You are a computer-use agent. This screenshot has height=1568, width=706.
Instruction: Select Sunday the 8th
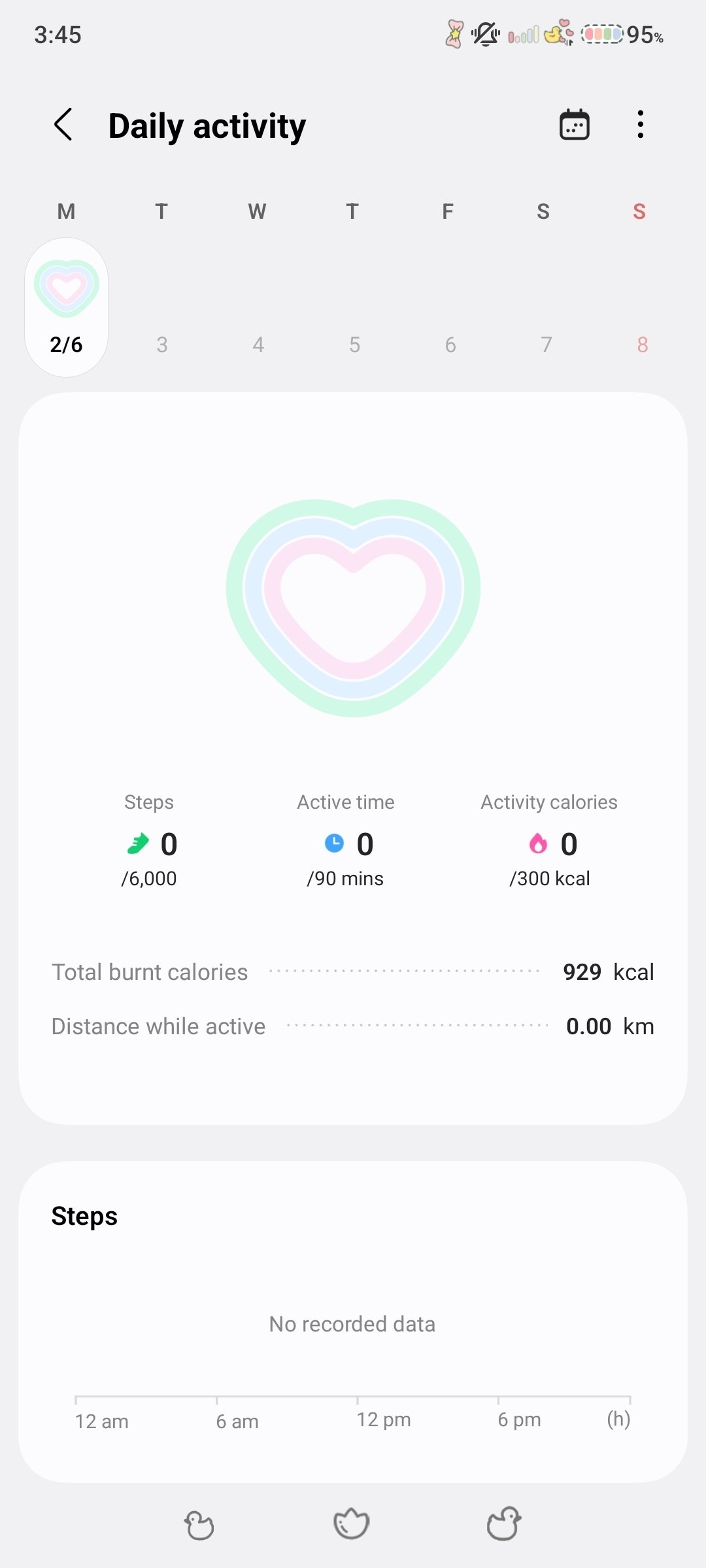[x=642, y=307]
